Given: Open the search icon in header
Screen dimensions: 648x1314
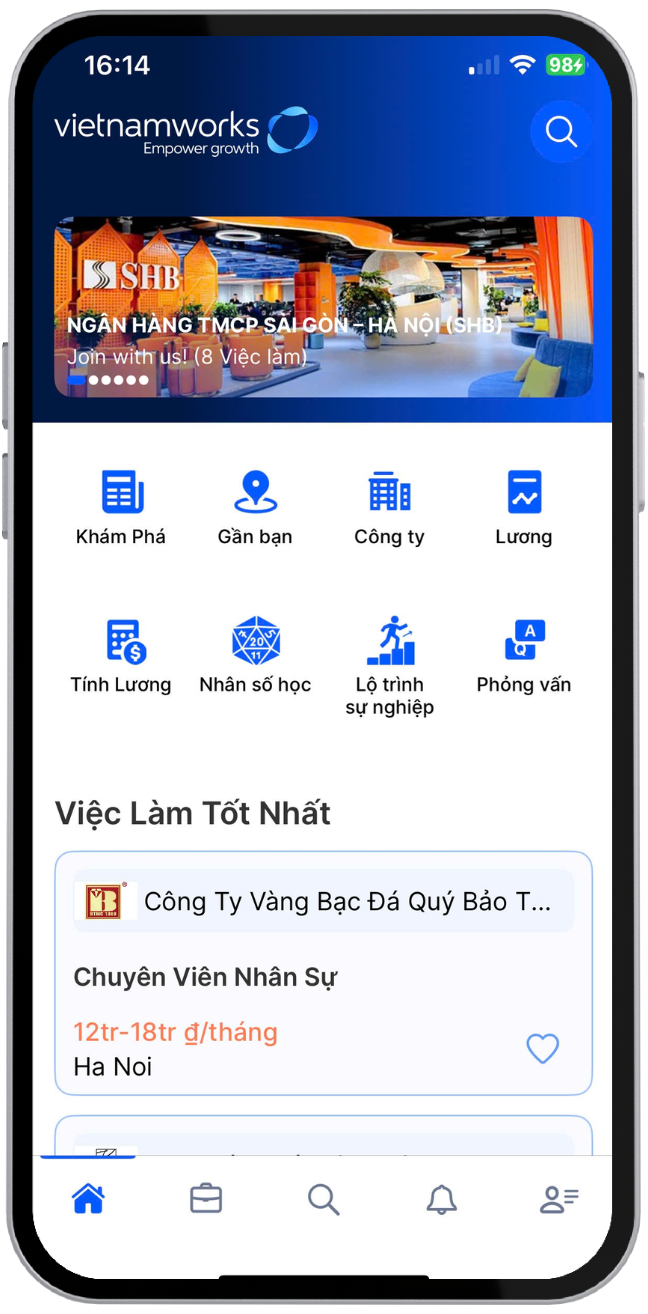Looking at the screenshot, I should (561, 132).
